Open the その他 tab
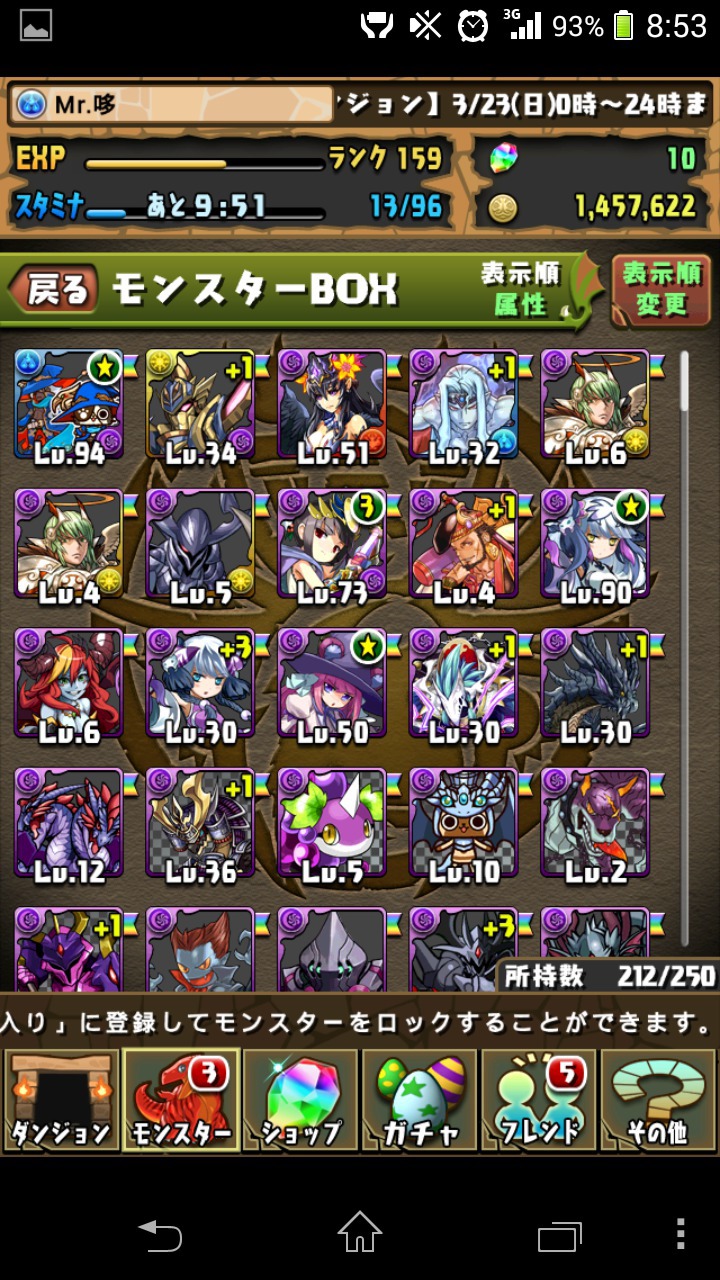Screen dimensions: 720x1280 tap(659, 1100)
